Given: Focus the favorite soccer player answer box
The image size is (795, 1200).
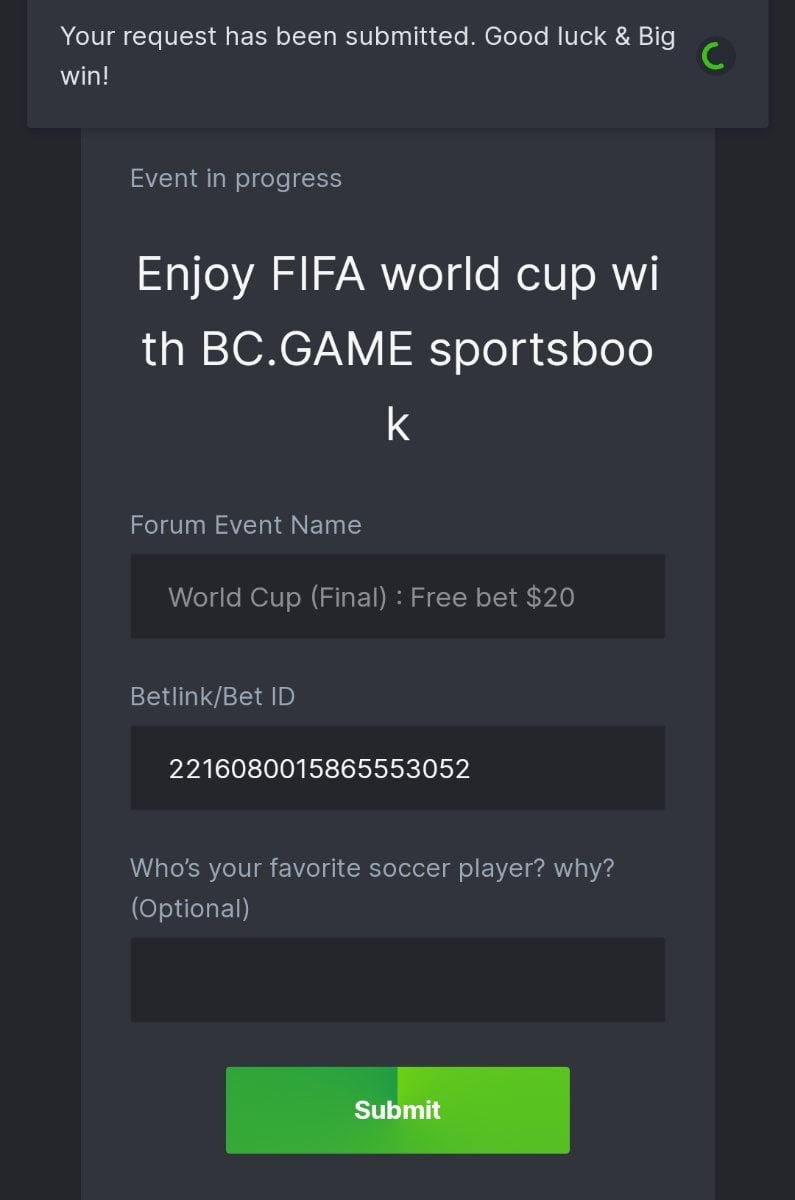Looking at the screenshot, I should [x=397, y=980].
